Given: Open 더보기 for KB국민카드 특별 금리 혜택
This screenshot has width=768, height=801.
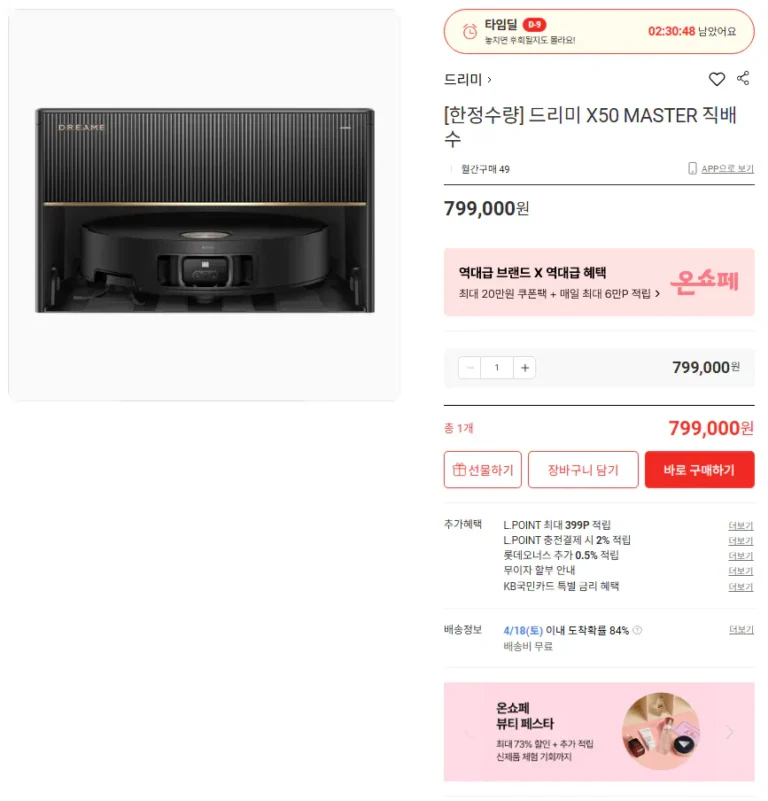Looking at the screenshot, I should (740, 587).
